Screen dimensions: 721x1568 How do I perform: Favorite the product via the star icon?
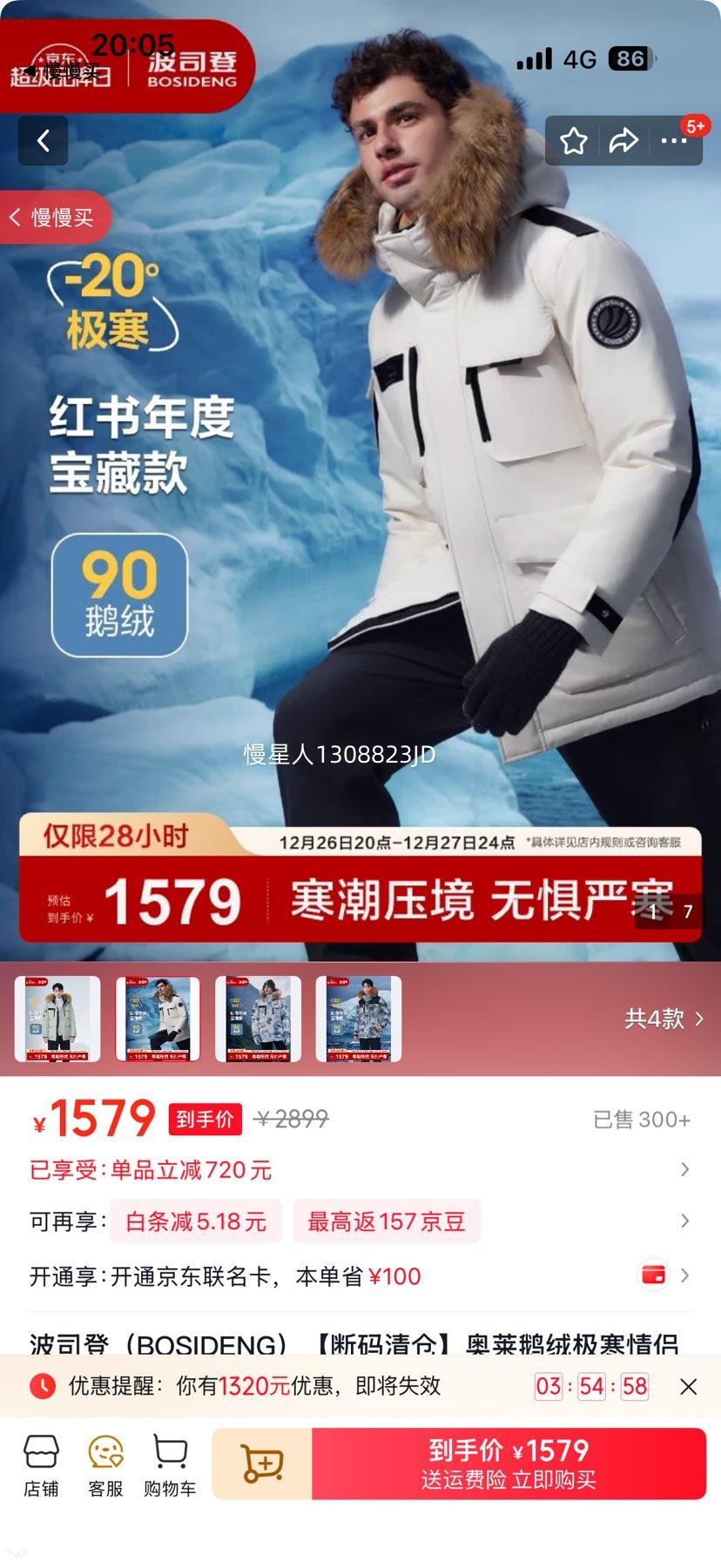tap(573, 141)
